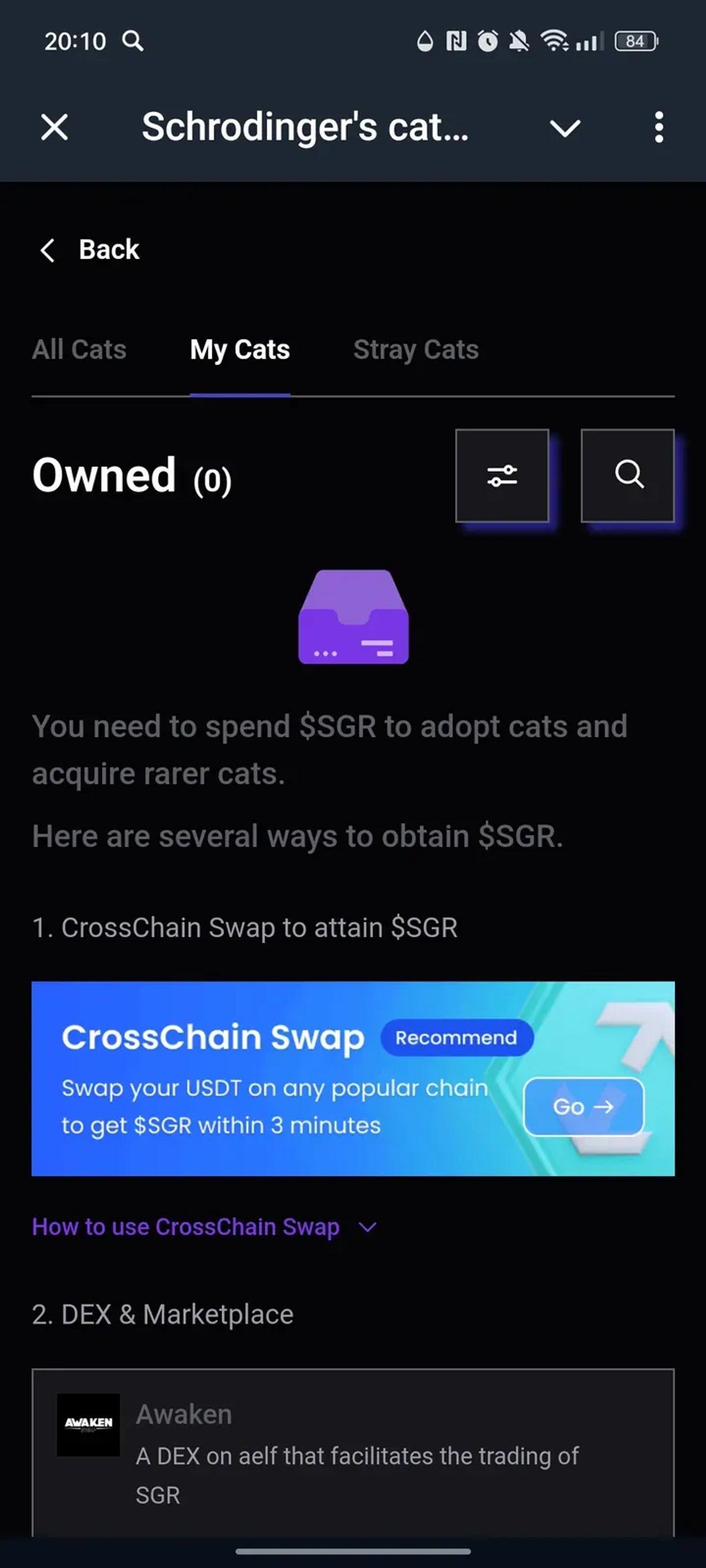Screen dimensions: 706x1568
Task: Open the three-dot overflow menu
Action: tap(658, 128)
